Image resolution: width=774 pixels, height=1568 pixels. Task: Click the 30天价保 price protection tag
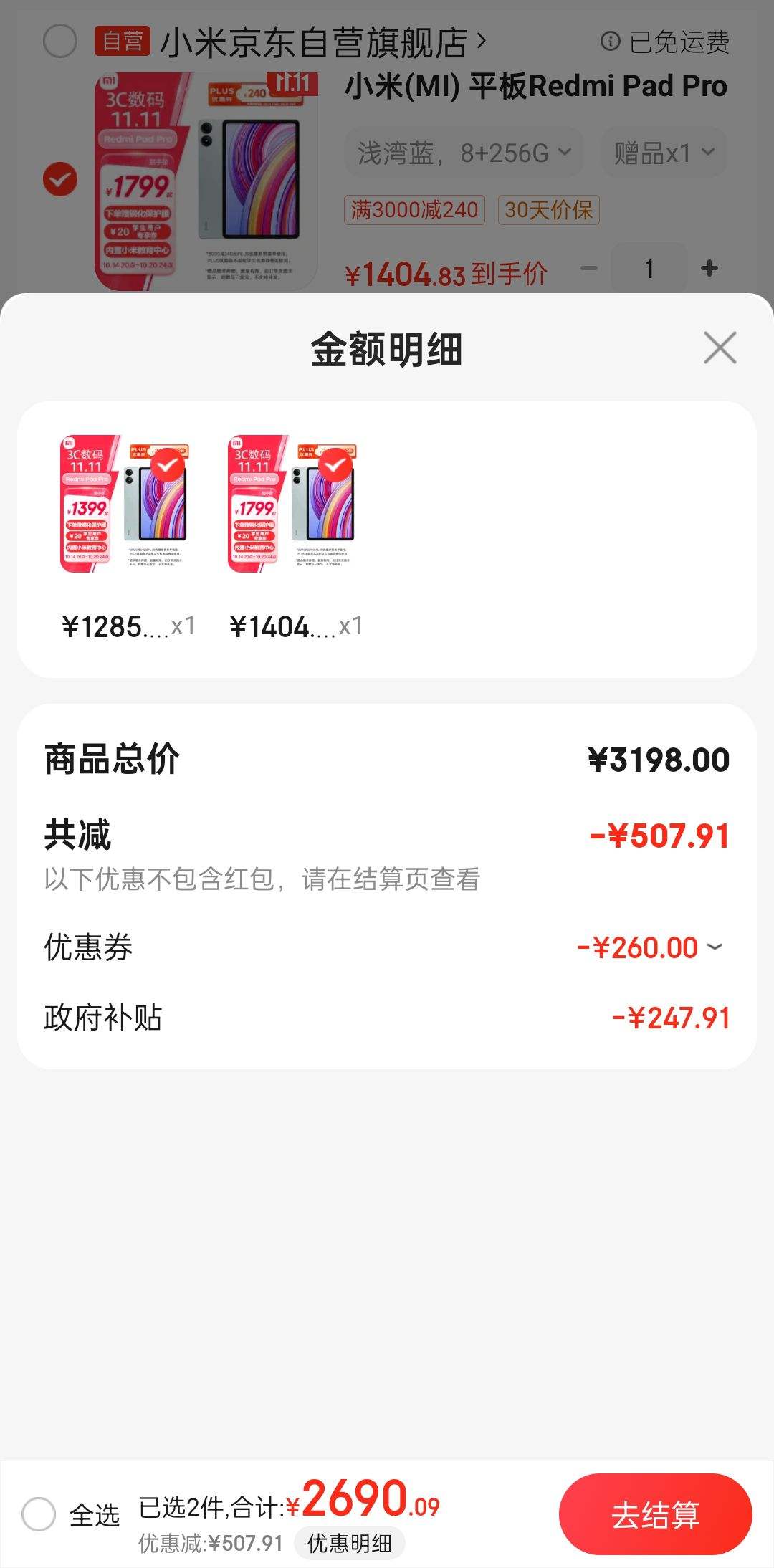[548, 210]
